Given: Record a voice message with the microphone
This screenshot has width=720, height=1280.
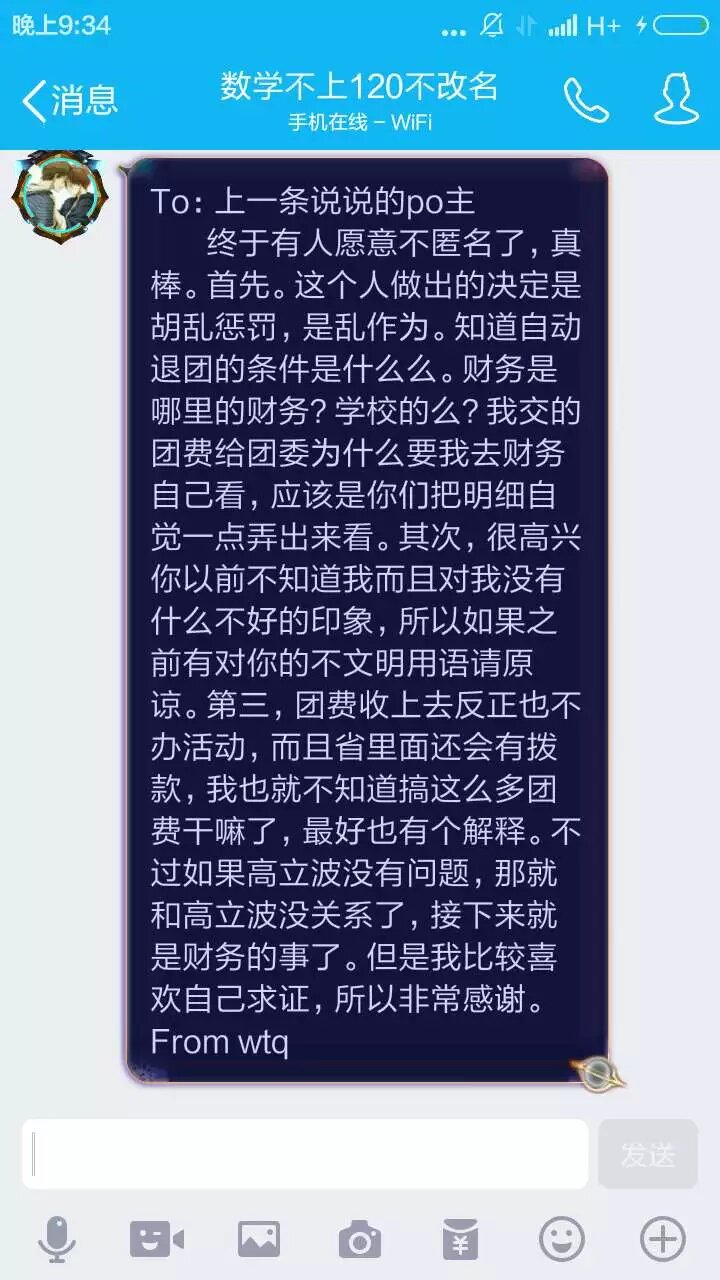Looking at the screenshot, I should click(x=57, y=1240).
